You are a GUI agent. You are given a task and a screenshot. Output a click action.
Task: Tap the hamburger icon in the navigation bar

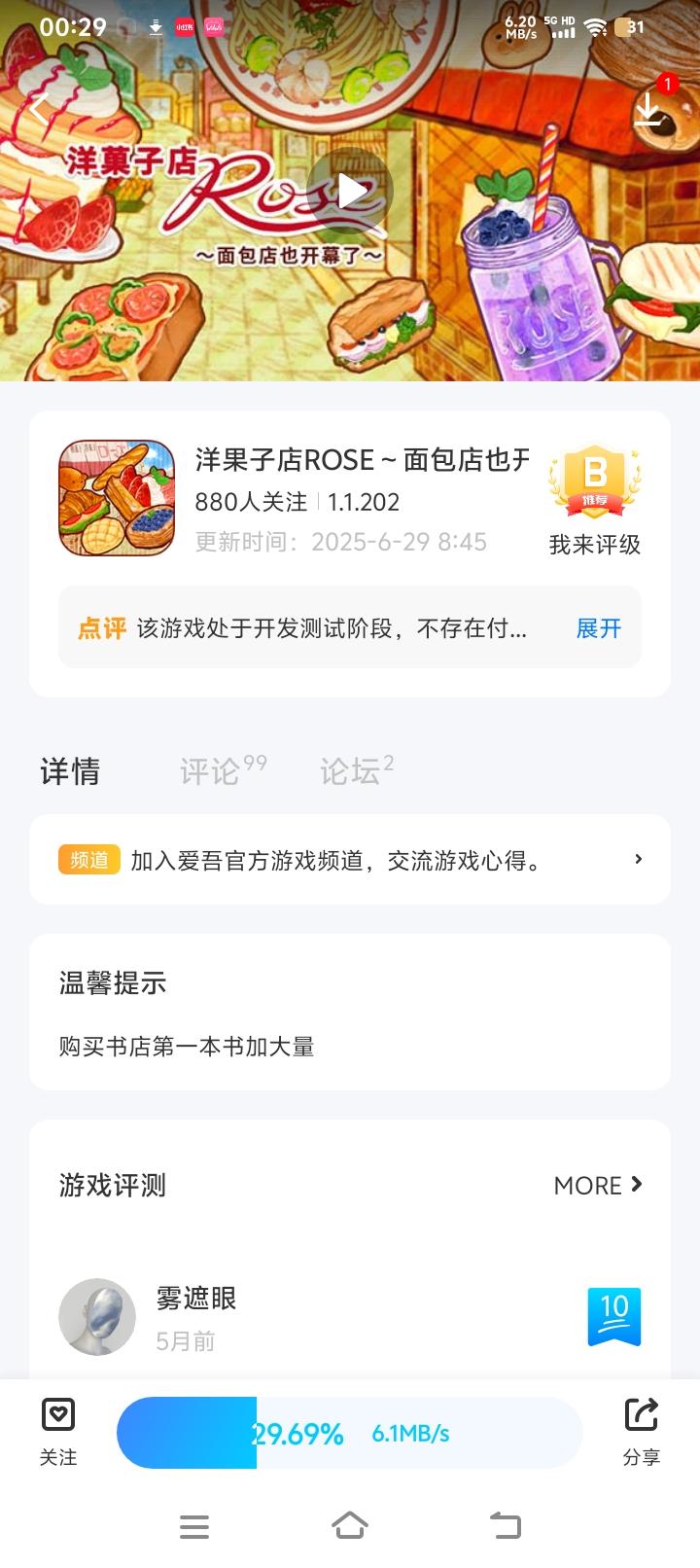[194, 1525]
